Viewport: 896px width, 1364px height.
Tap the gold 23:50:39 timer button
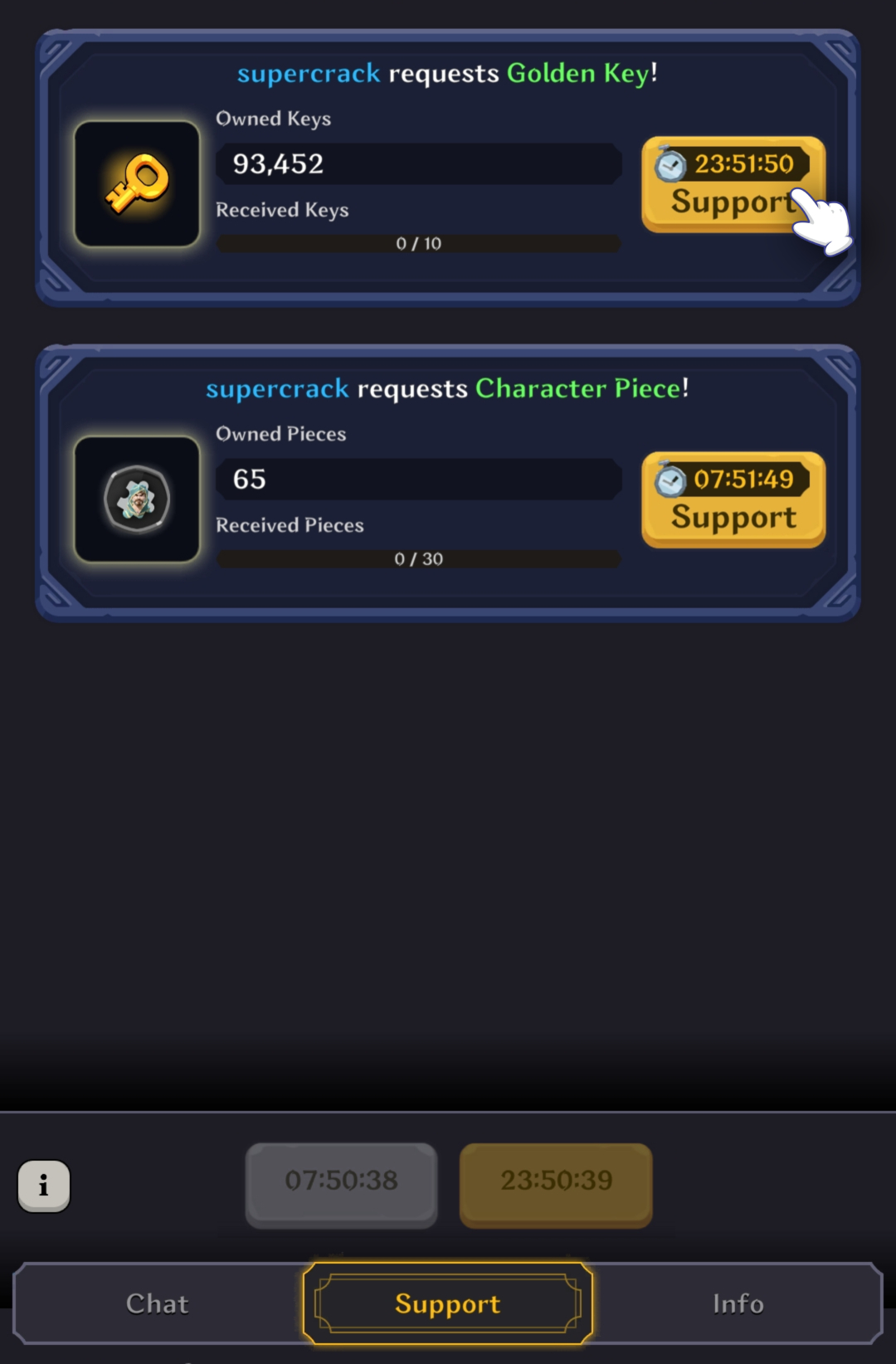556,1184
